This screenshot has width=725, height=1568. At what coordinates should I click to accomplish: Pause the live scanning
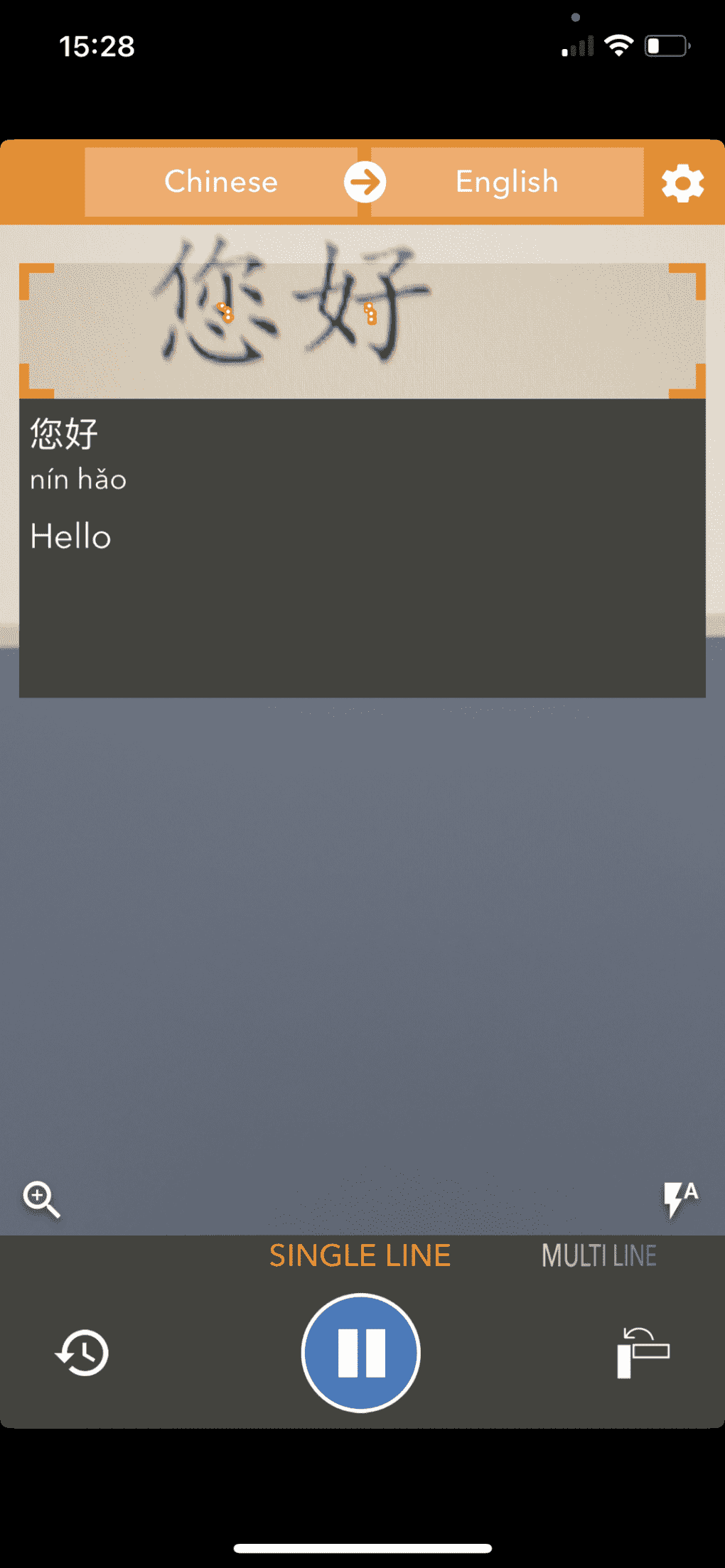[x=361, y=1353]
